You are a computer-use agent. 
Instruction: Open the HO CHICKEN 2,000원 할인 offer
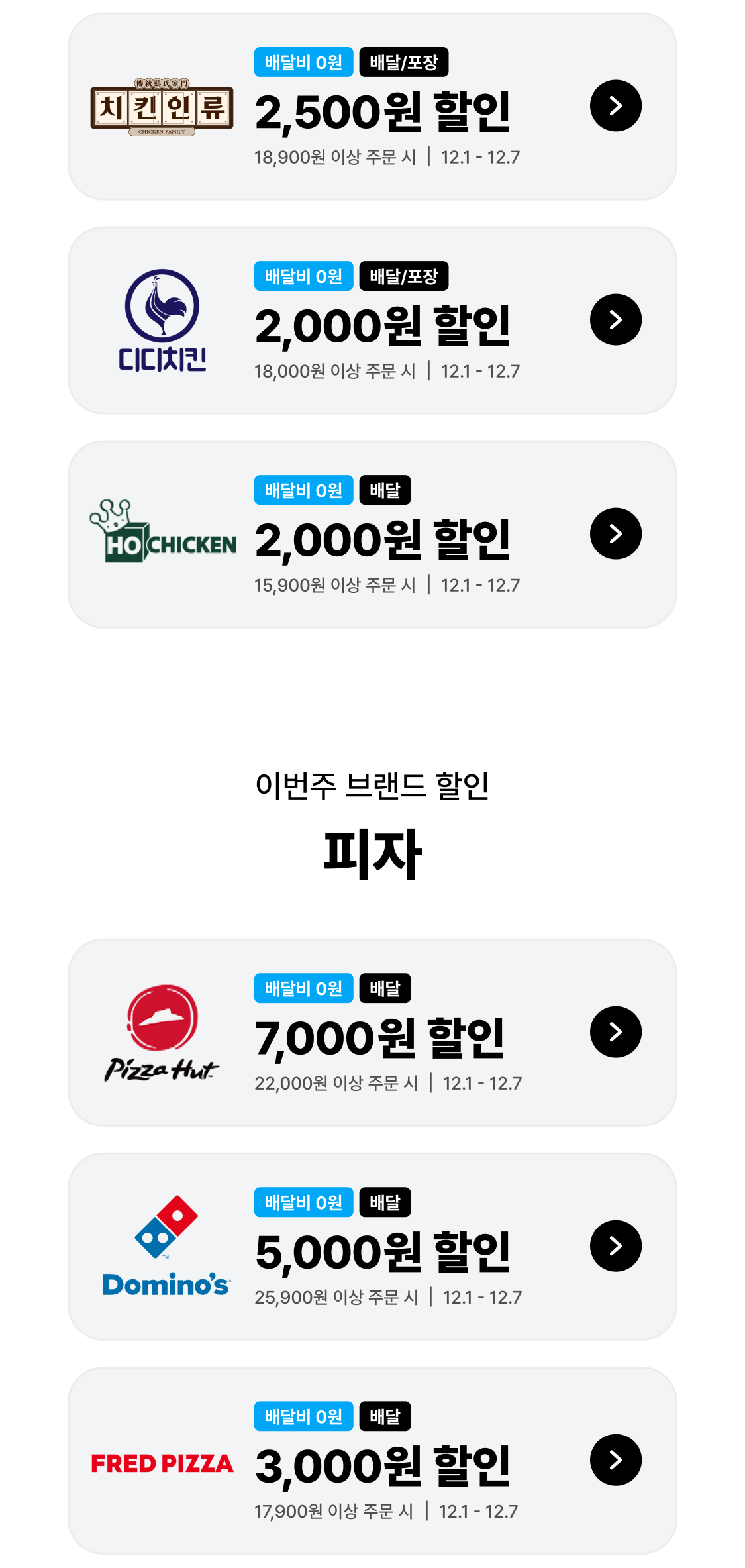(372, 535)
